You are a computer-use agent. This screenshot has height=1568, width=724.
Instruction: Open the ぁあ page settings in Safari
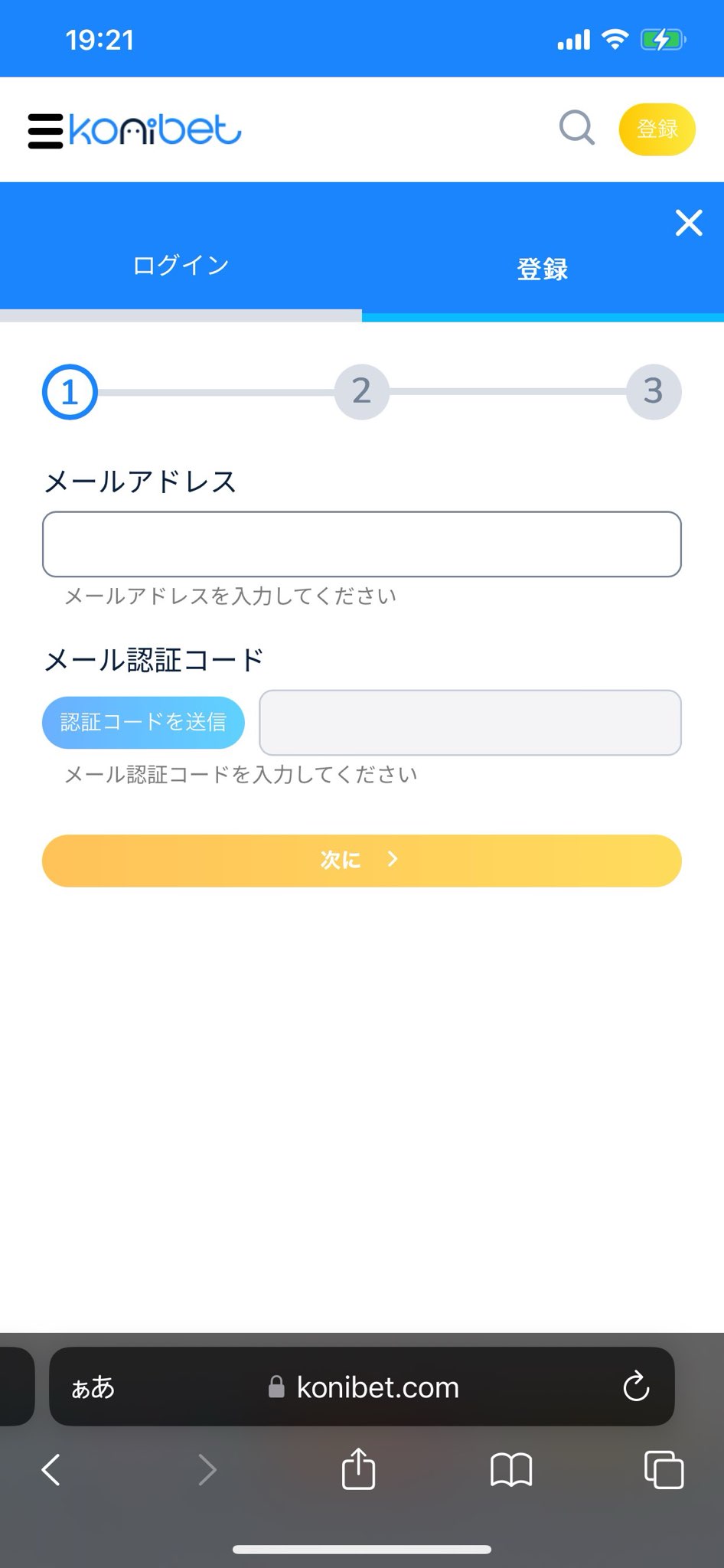pos(93,1388)
